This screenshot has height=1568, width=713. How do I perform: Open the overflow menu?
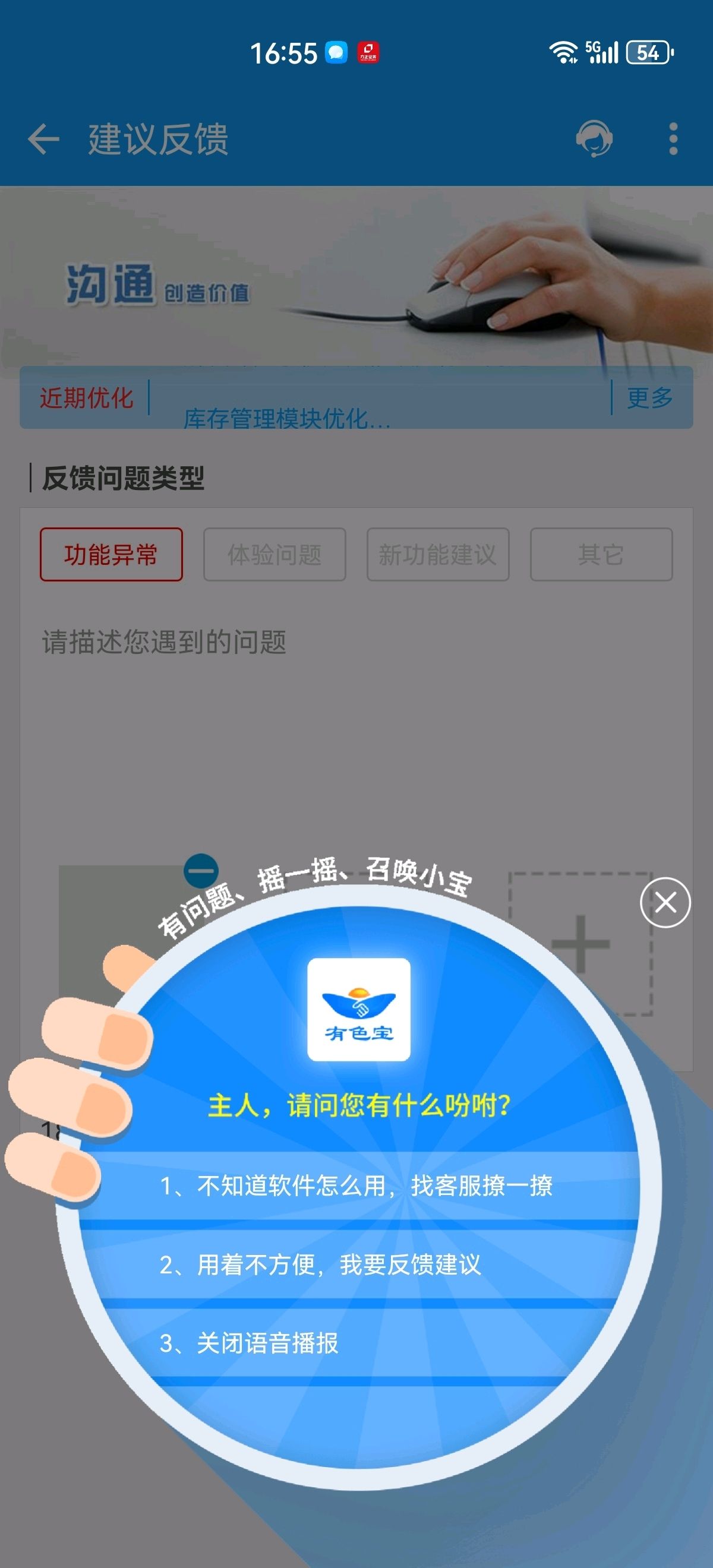673,139
